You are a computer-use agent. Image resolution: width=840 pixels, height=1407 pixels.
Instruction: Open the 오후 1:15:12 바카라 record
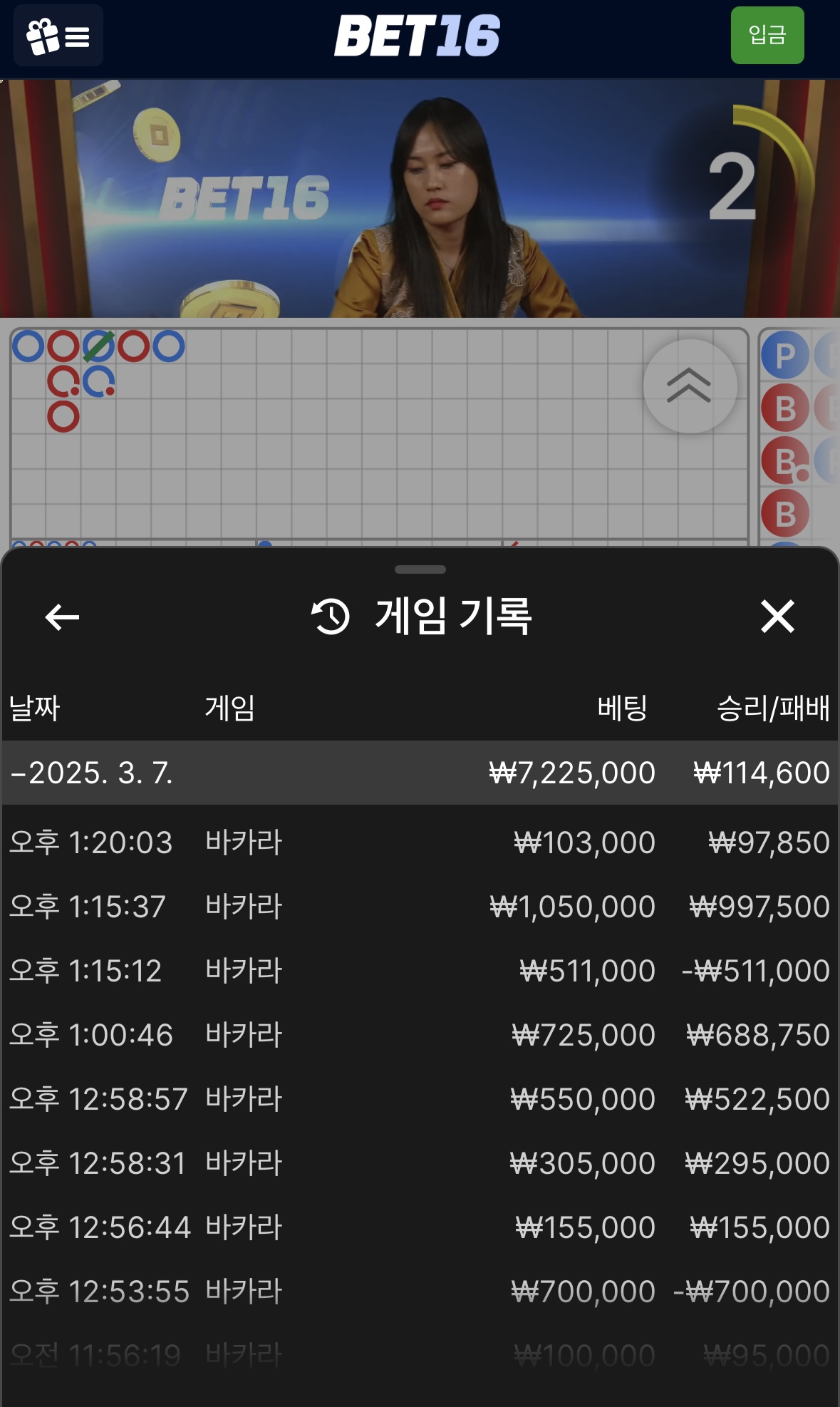tap(419, 971)
